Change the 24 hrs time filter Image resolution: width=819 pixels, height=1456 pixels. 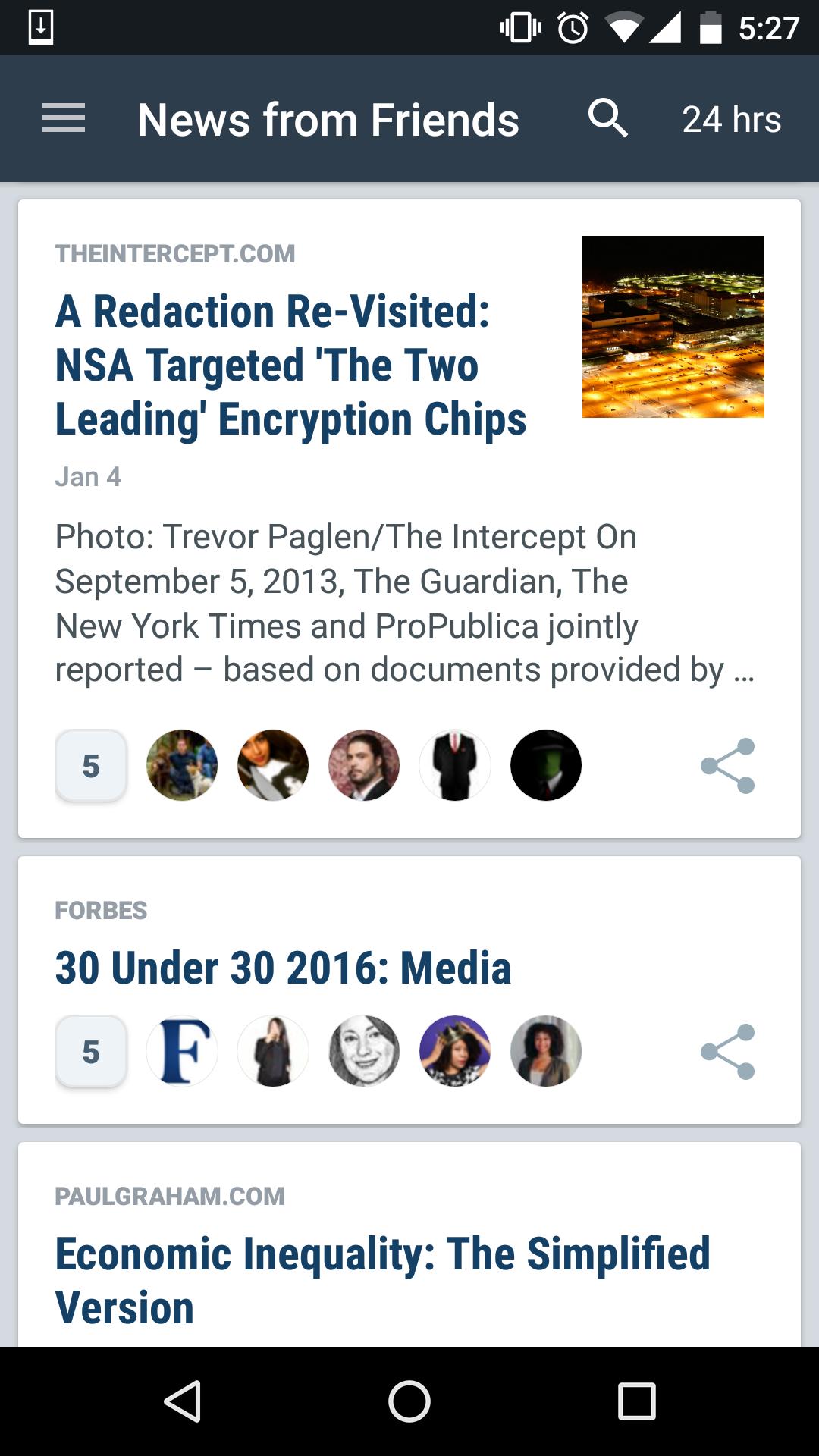click(731, 119)
